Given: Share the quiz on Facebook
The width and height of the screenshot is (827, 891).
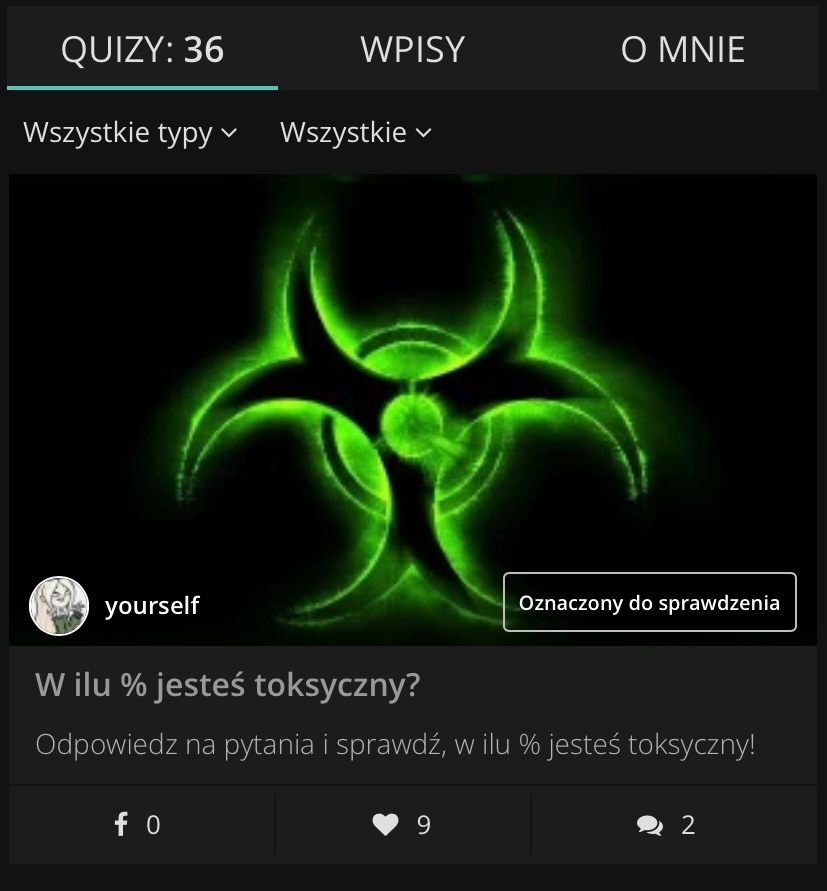Looking at the screenshot, I should [138, 825].
